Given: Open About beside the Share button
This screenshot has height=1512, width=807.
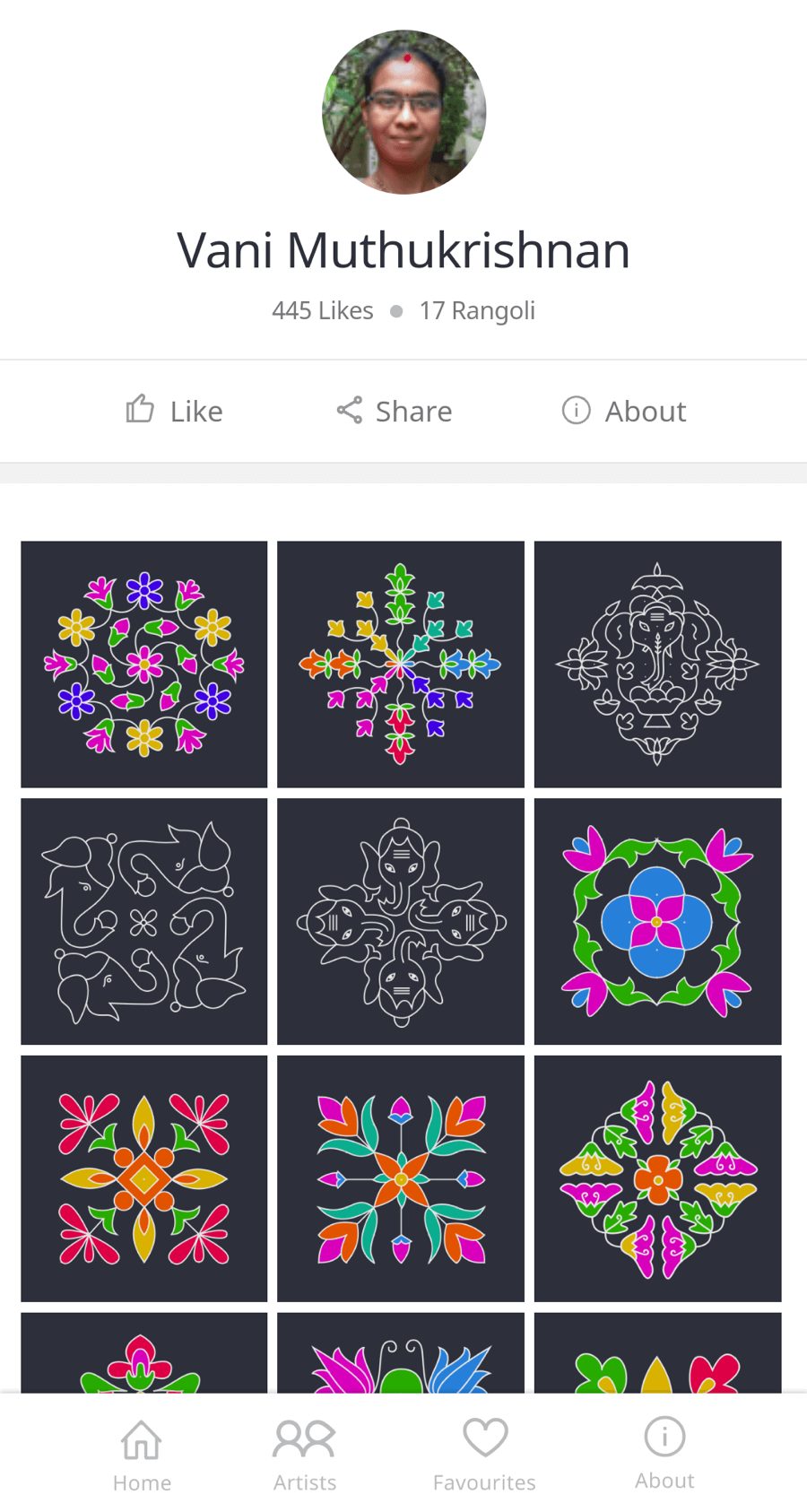Looking at the screenshot, I should point(624,411).
